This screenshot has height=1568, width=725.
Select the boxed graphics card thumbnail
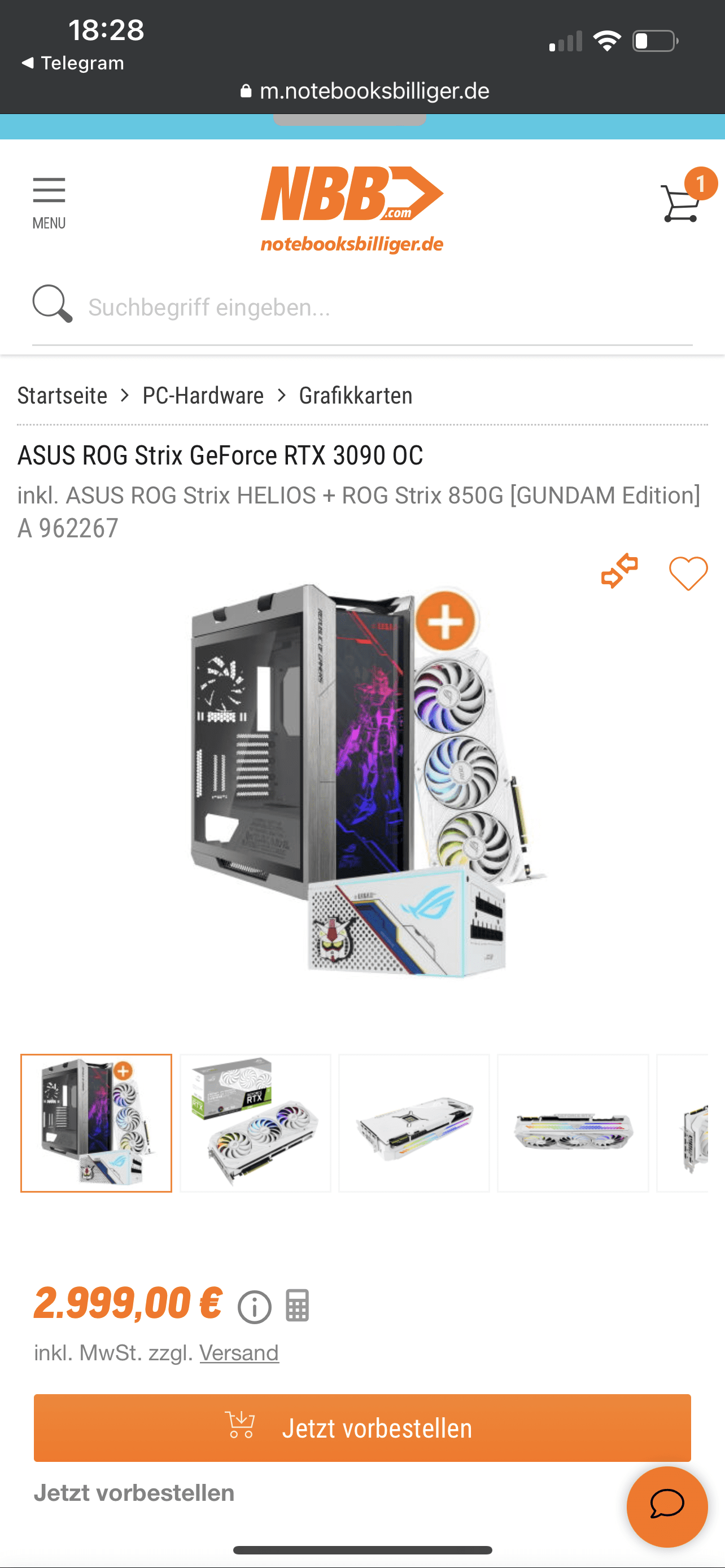coord(255,1123)
